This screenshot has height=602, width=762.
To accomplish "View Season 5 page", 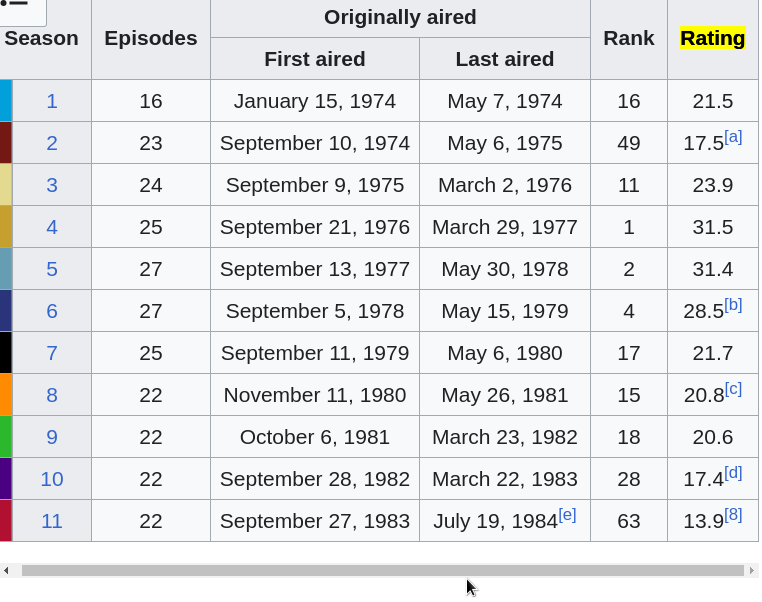I will pos(52,269).
